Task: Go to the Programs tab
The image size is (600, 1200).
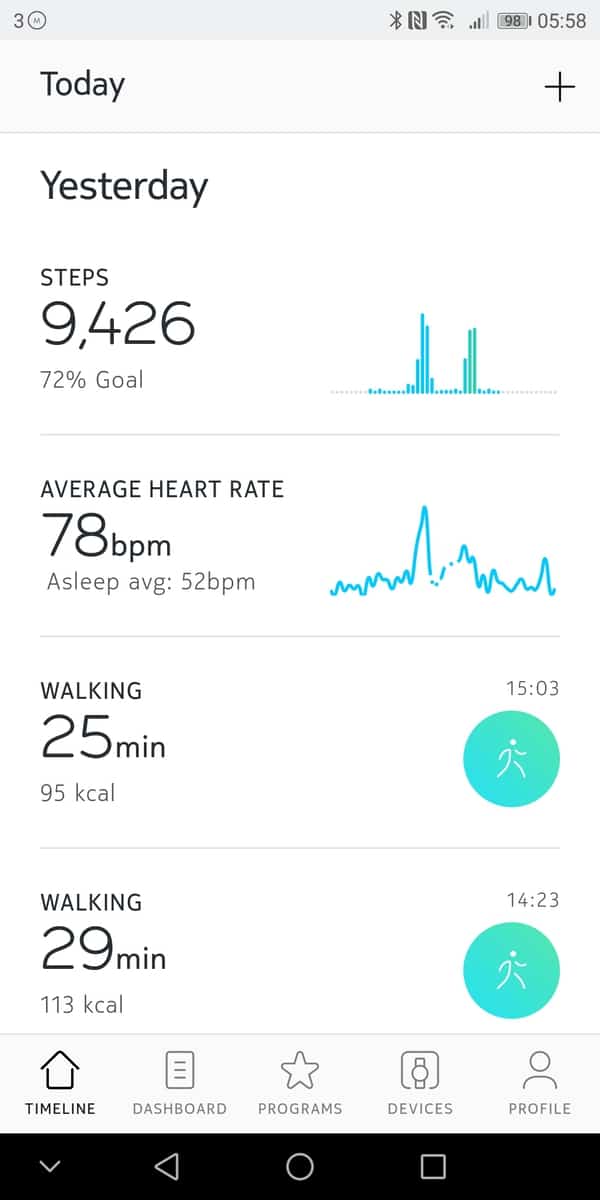Action: (300, 1083)
